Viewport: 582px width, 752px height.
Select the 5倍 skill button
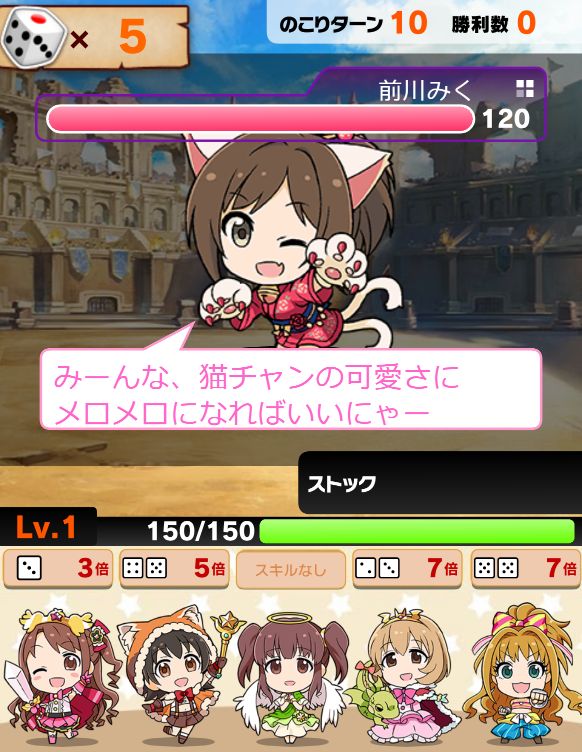175,569
